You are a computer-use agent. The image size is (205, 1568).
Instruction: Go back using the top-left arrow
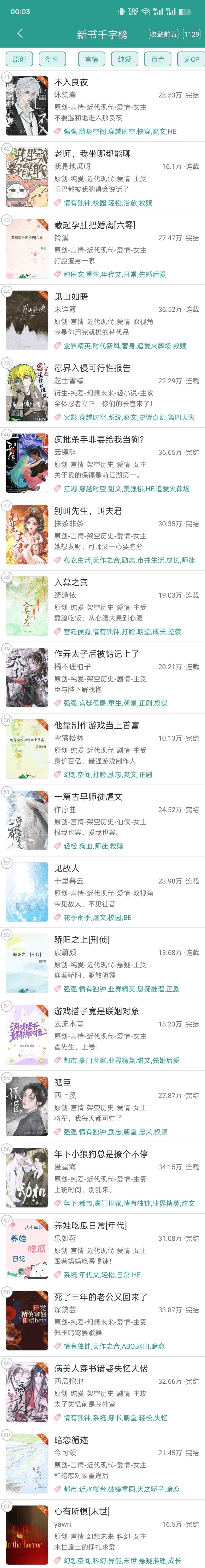click(20, 34)
